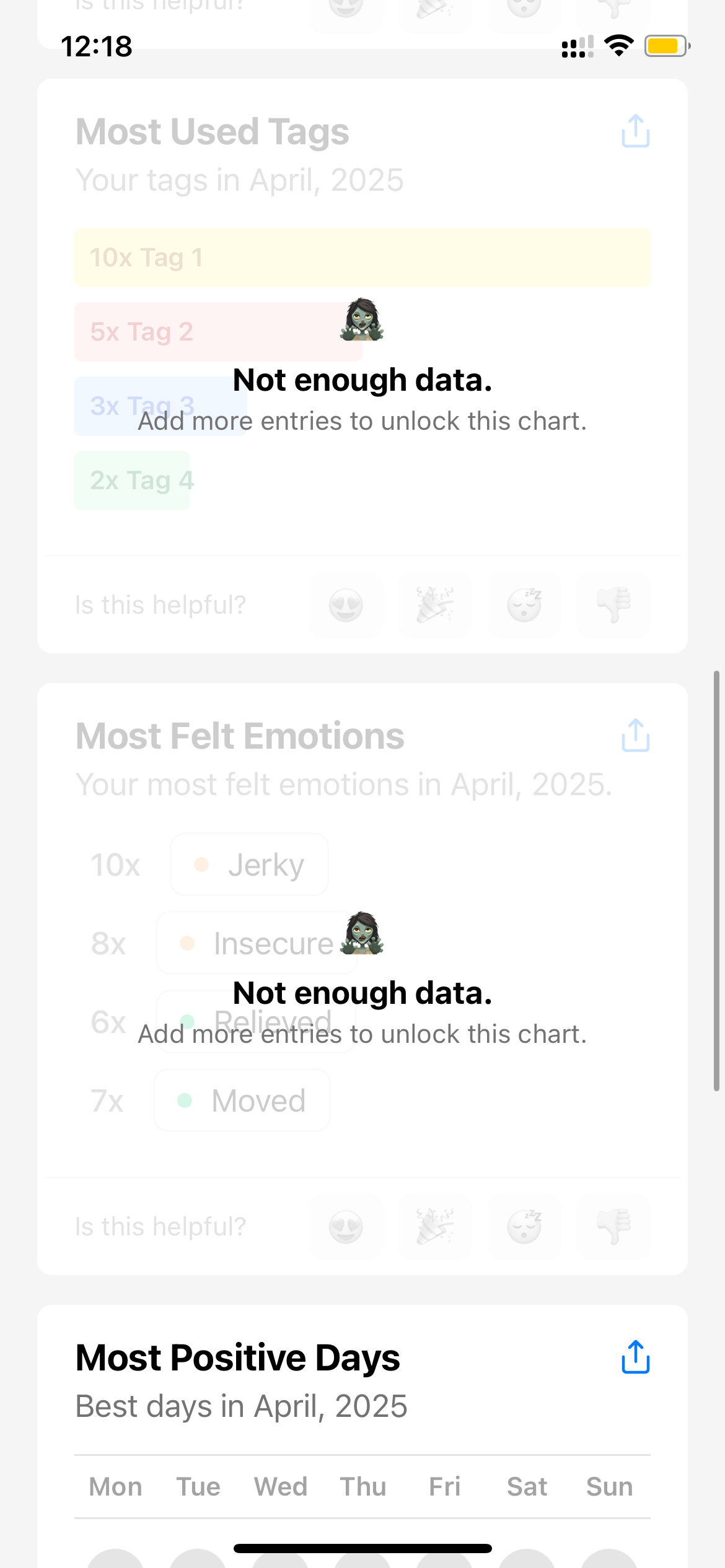Rate Most Used Tags with sleeping face
This screenshot has height=1568, width=725.
click(x=524, y=605)
